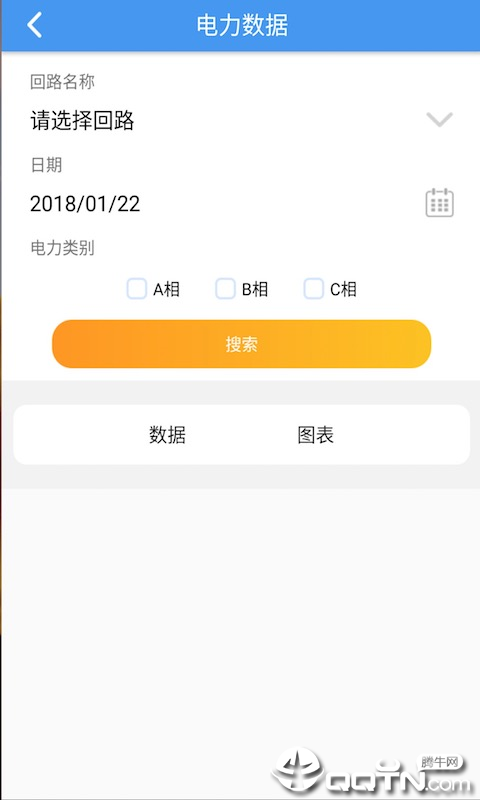
Task: Switch to the 数据 tab
Action: tap(167, 435)
